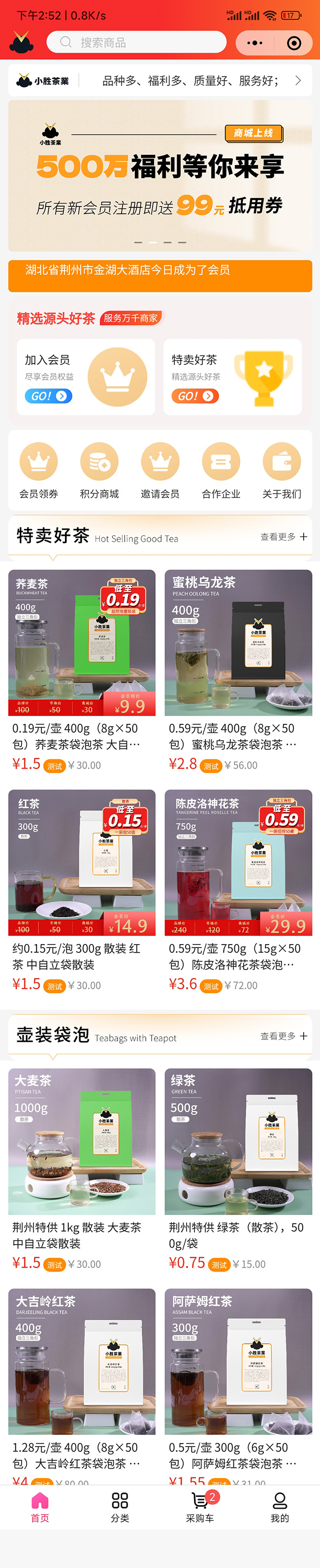
Task: Expand the 小胜茶業 shop notice chevron
Action: coord(297,80)
